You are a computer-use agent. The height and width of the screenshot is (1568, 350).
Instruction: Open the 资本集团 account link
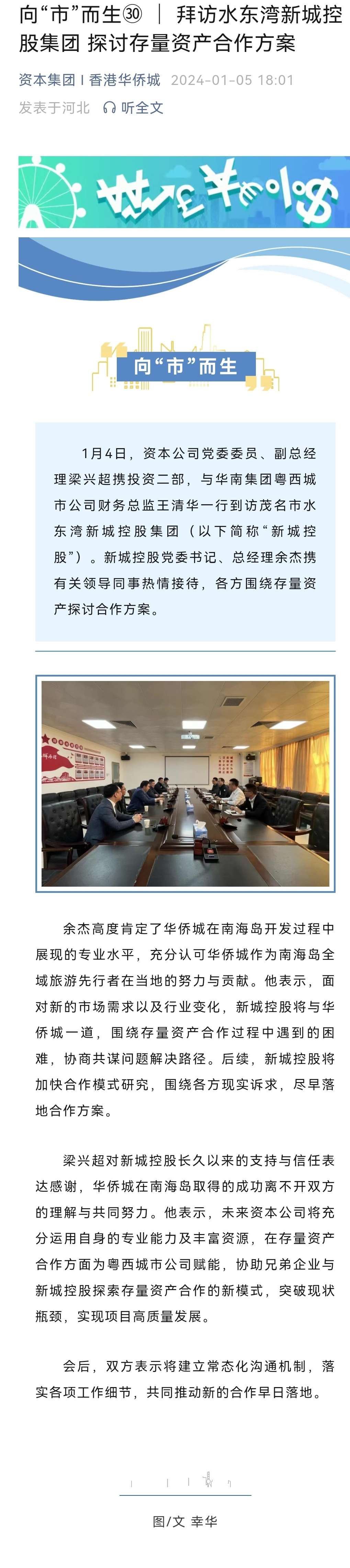tap(47, 80)
